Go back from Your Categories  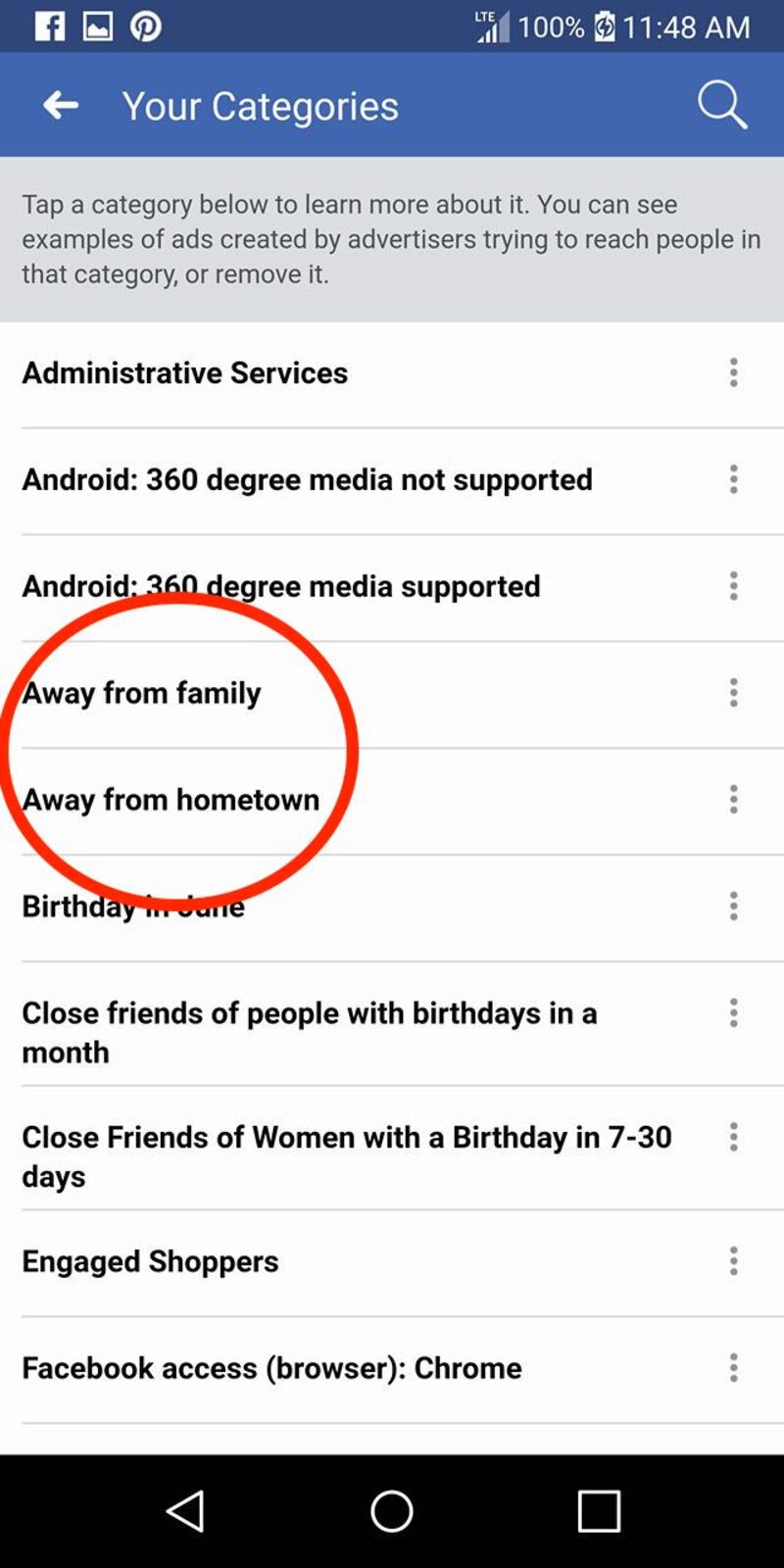(61, 106)
